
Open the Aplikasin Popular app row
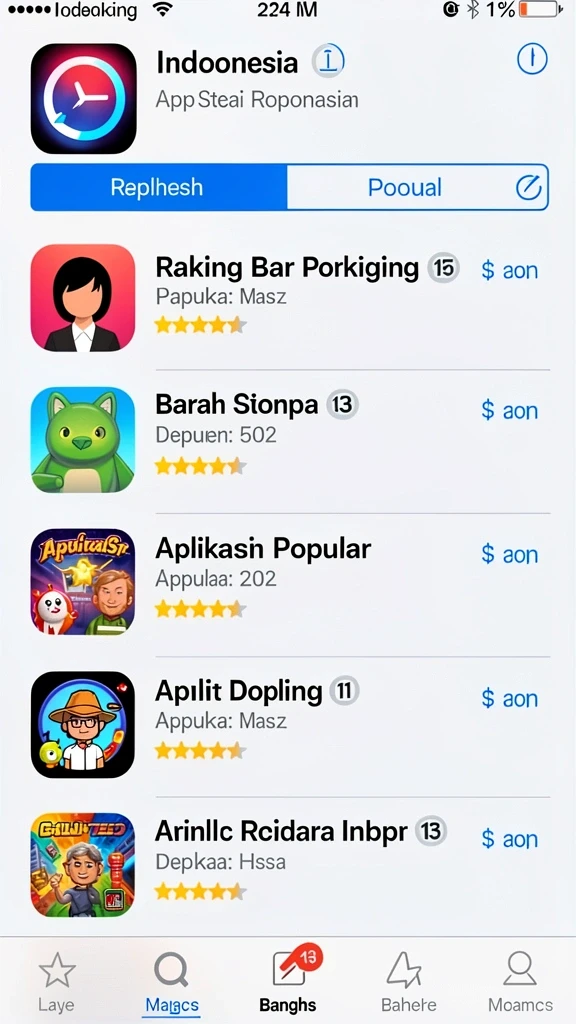pyautogui.click(x=290, y=583)
